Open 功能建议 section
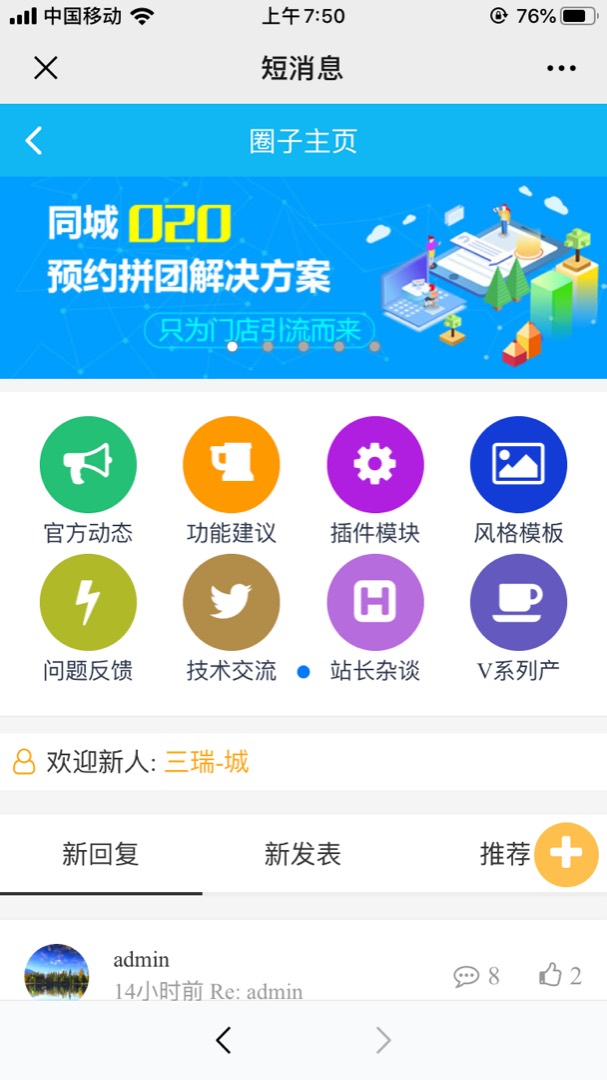 231,465
